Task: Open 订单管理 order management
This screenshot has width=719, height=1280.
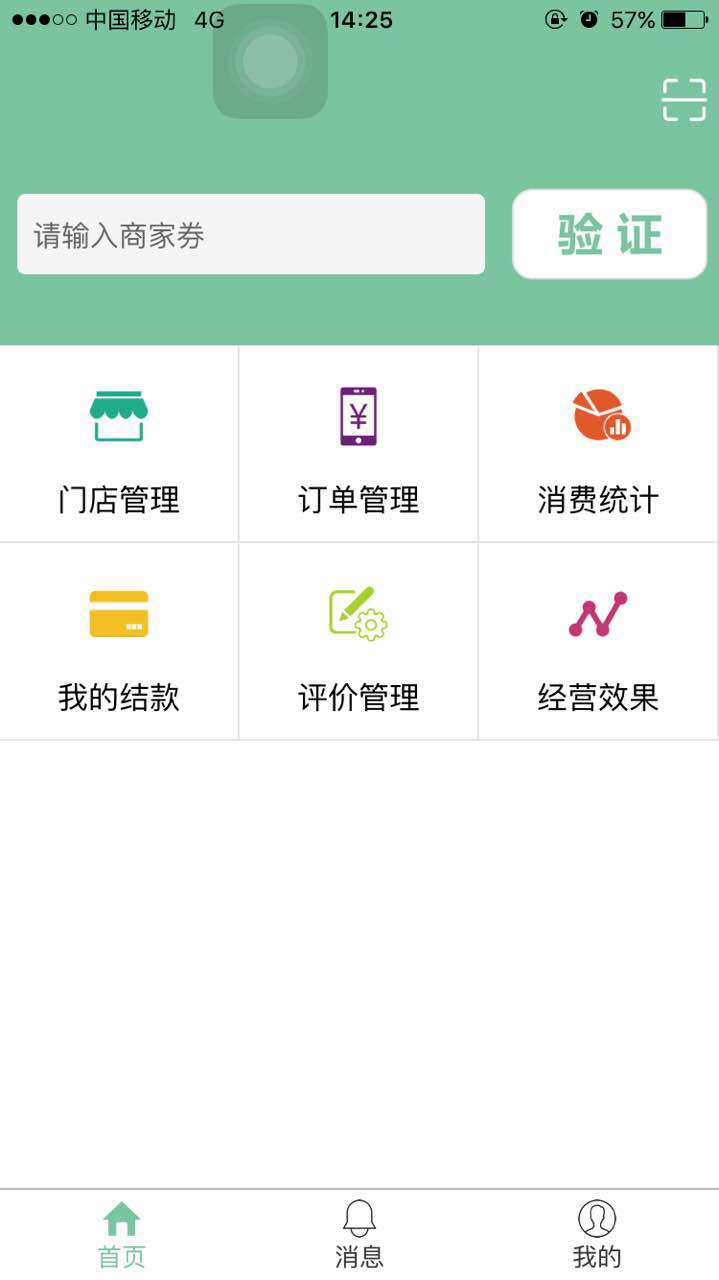Action: (358, 445)
